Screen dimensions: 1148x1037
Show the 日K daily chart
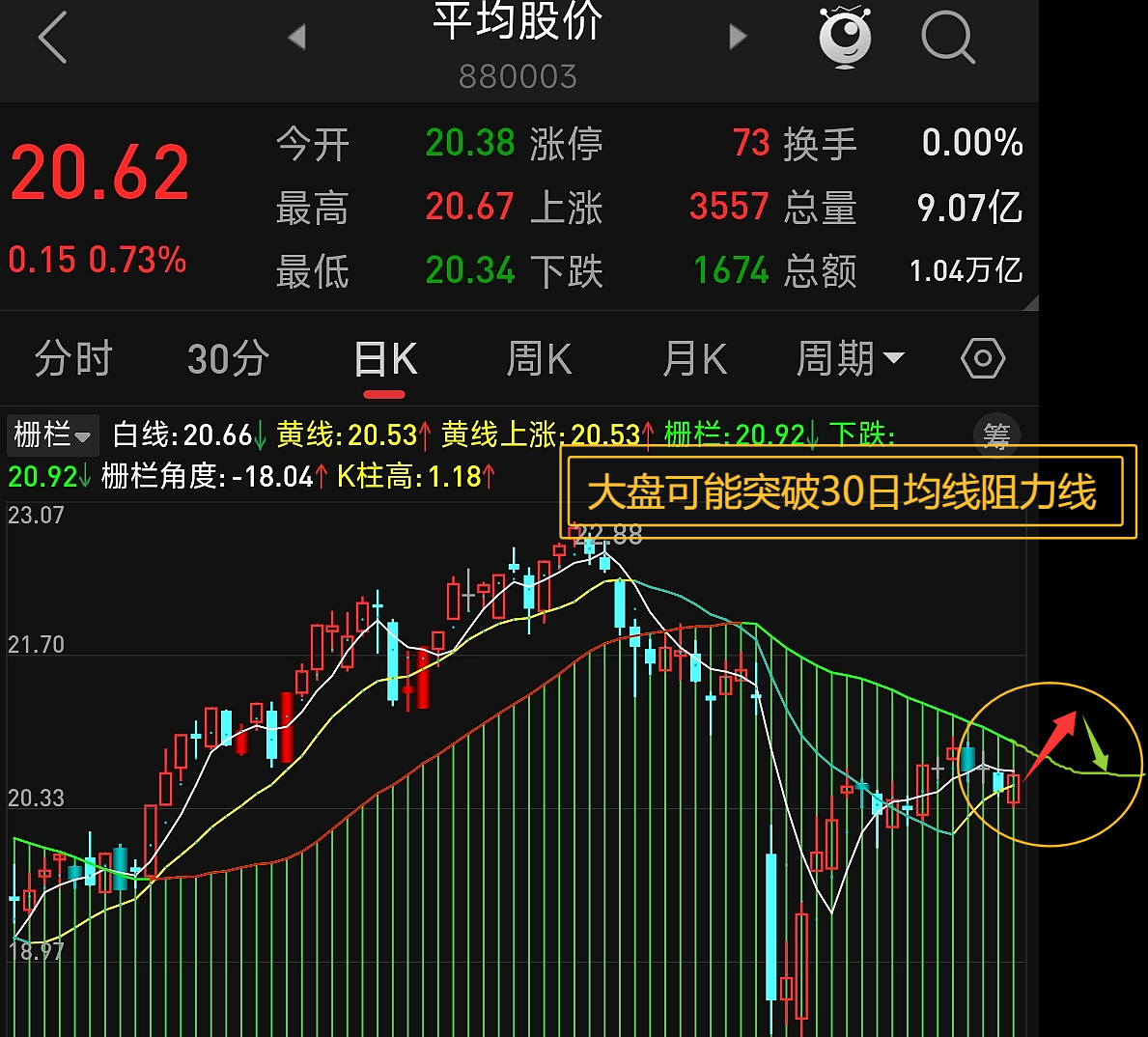[x=385, y=361]
